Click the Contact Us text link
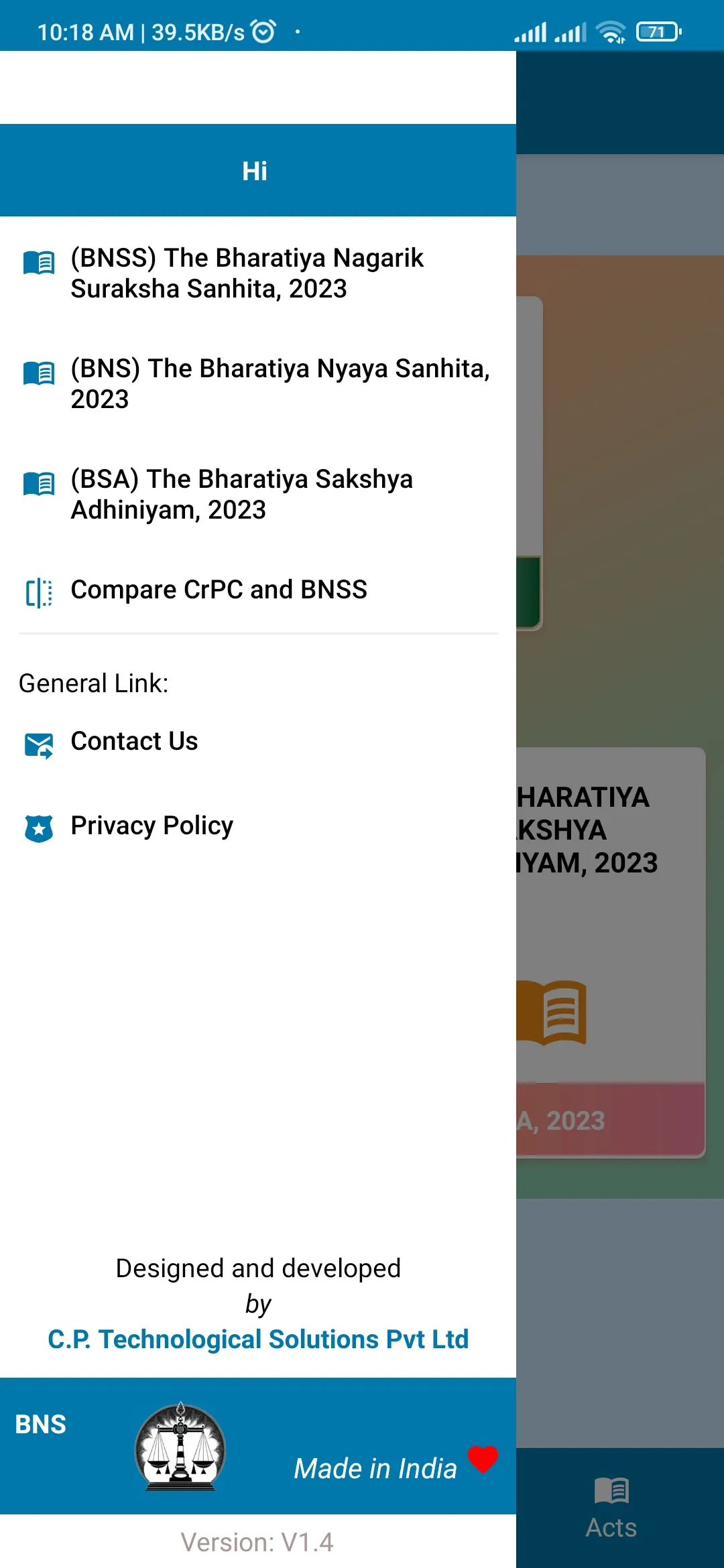The image size is (724, 1568). pos(134,742)
